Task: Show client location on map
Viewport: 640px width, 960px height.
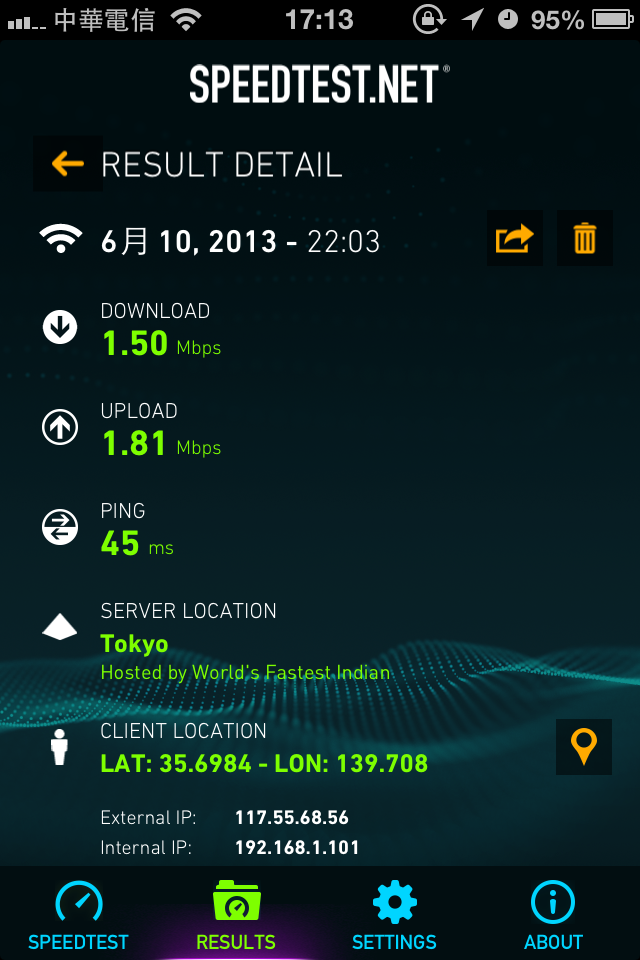Action: point(584,747)
